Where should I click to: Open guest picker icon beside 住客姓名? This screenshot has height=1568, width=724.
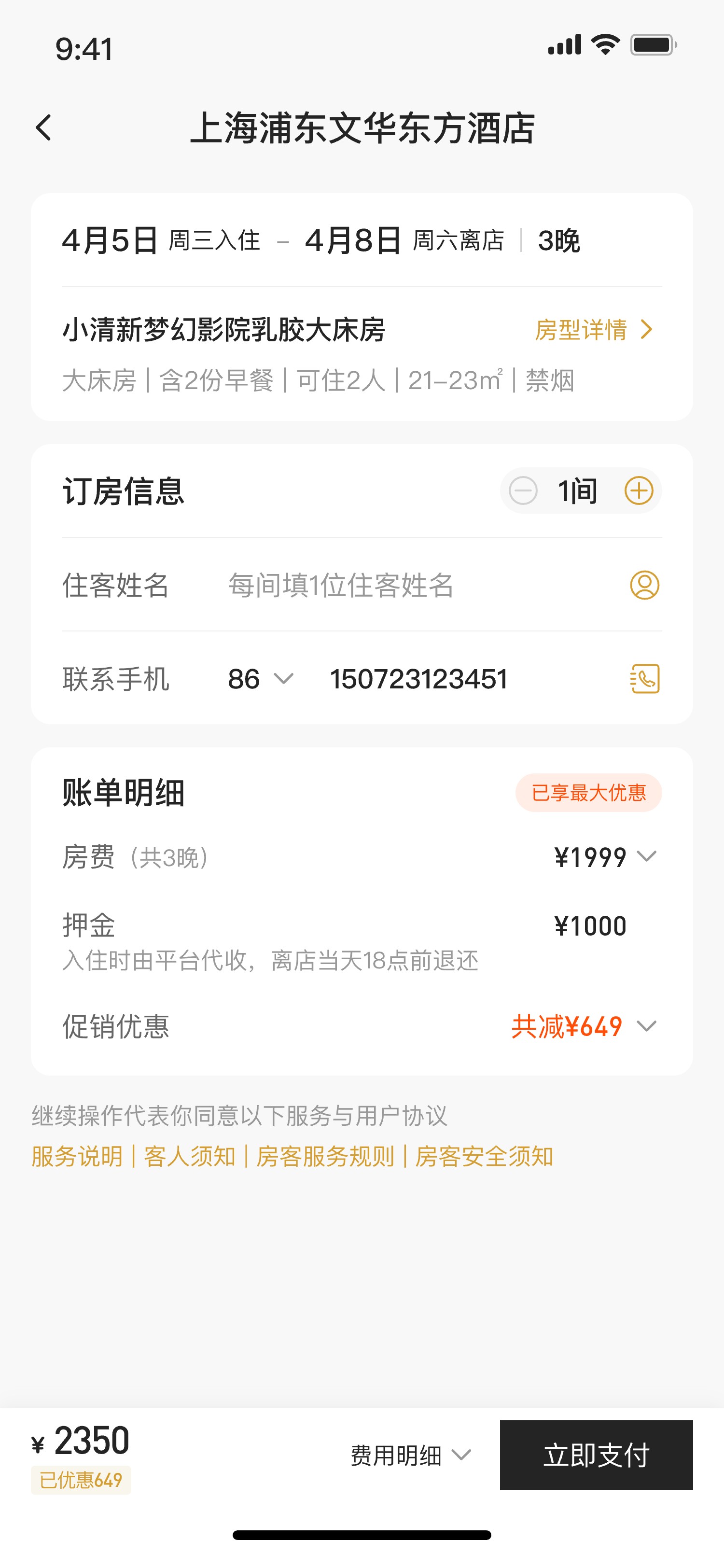(644, 585)
